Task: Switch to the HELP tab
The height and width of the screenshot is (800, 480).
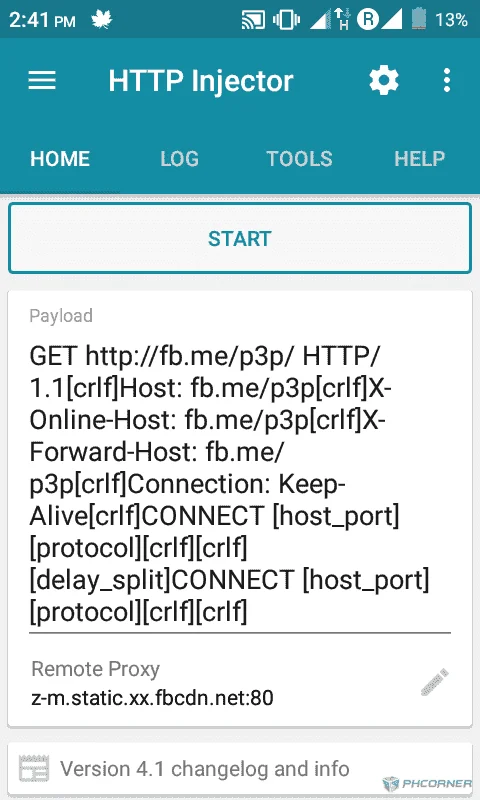Action: [x=419, y=159]
